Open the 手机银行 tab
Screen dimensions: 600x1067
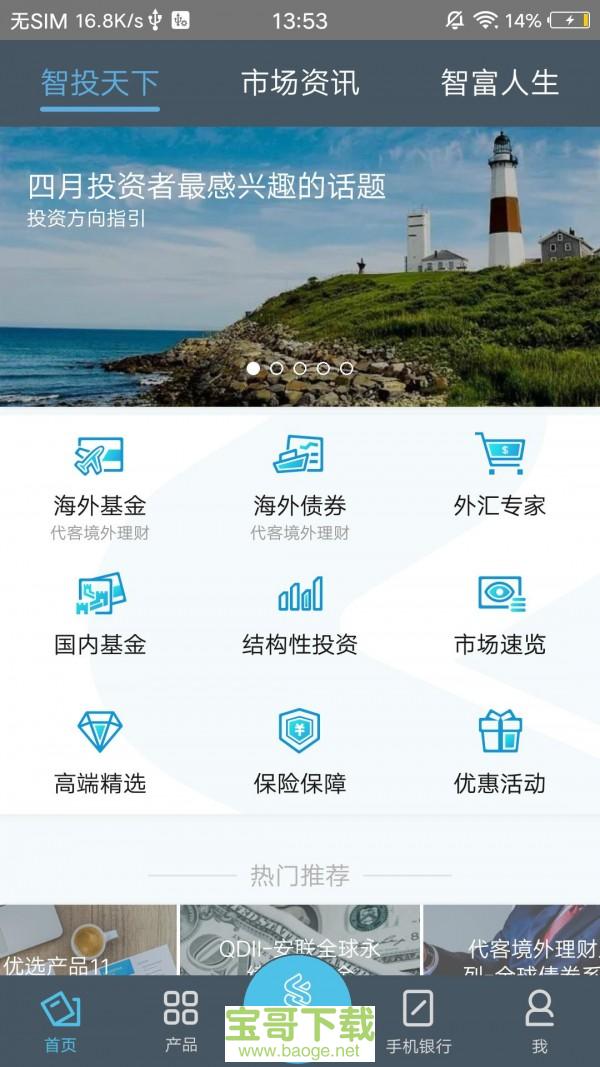(418, 1021)
